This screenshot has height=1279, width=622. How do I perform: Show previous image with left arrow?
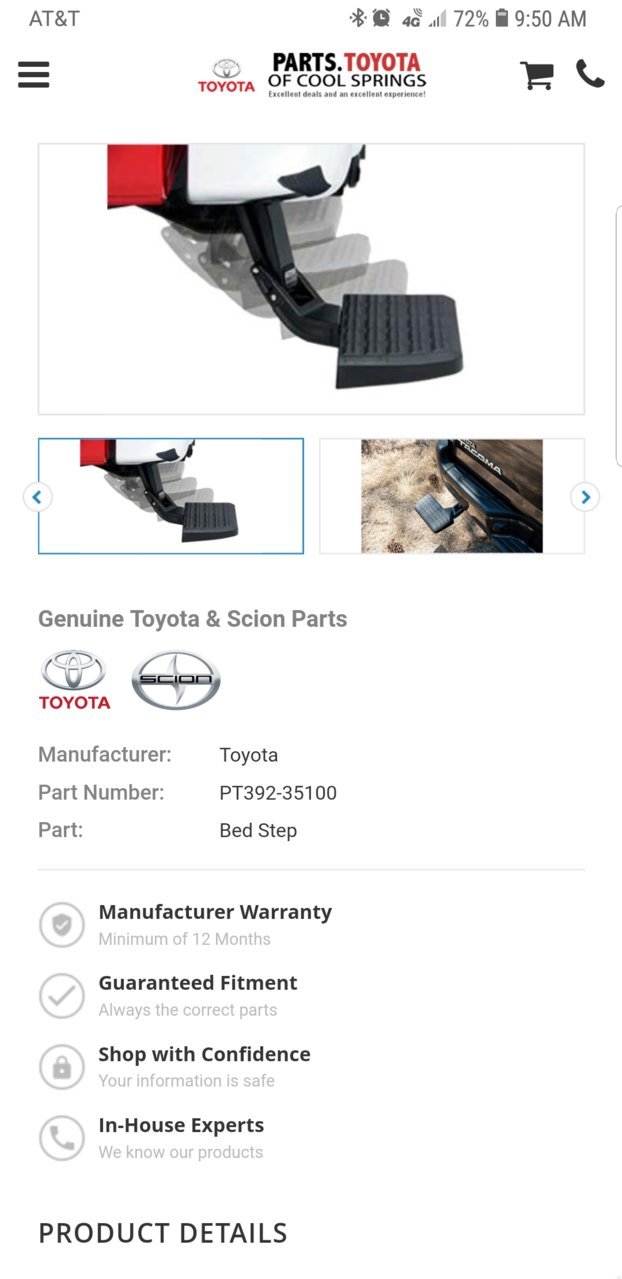pos(37,496)
